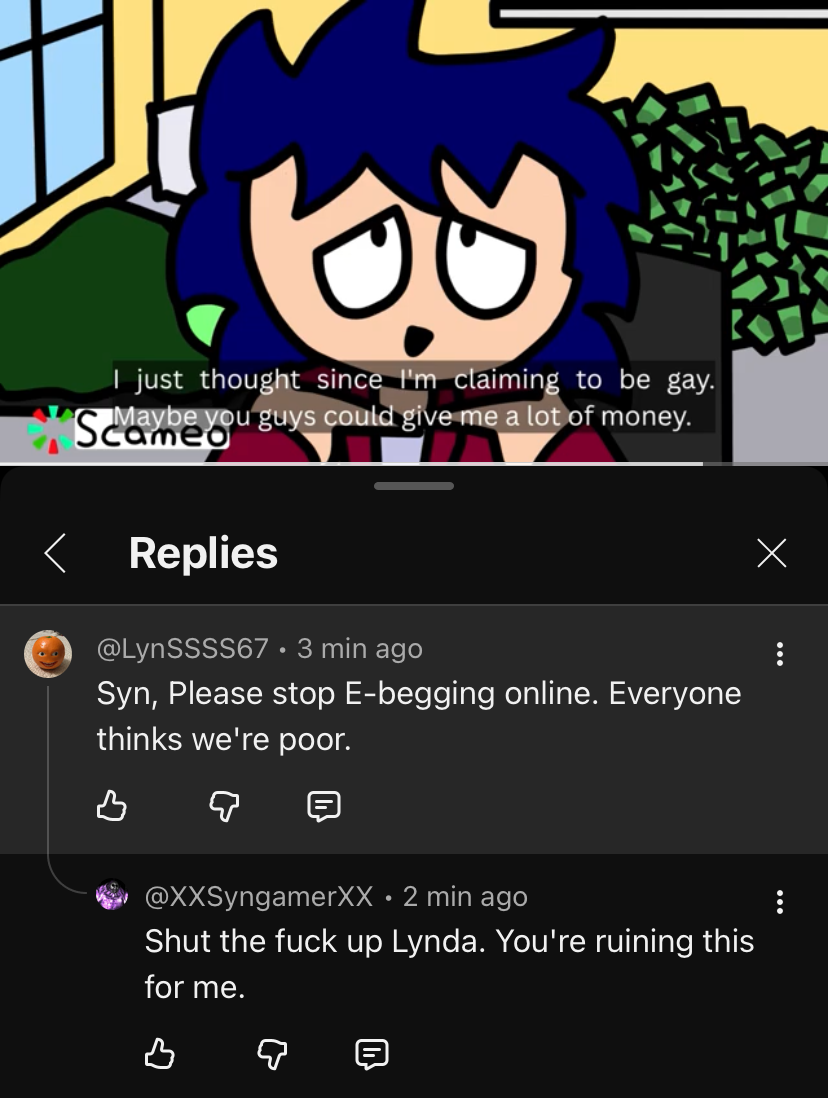The image size is (828, 1098).
Task: Reply to @LynSSSS67's comment
Action: point(324,806)
